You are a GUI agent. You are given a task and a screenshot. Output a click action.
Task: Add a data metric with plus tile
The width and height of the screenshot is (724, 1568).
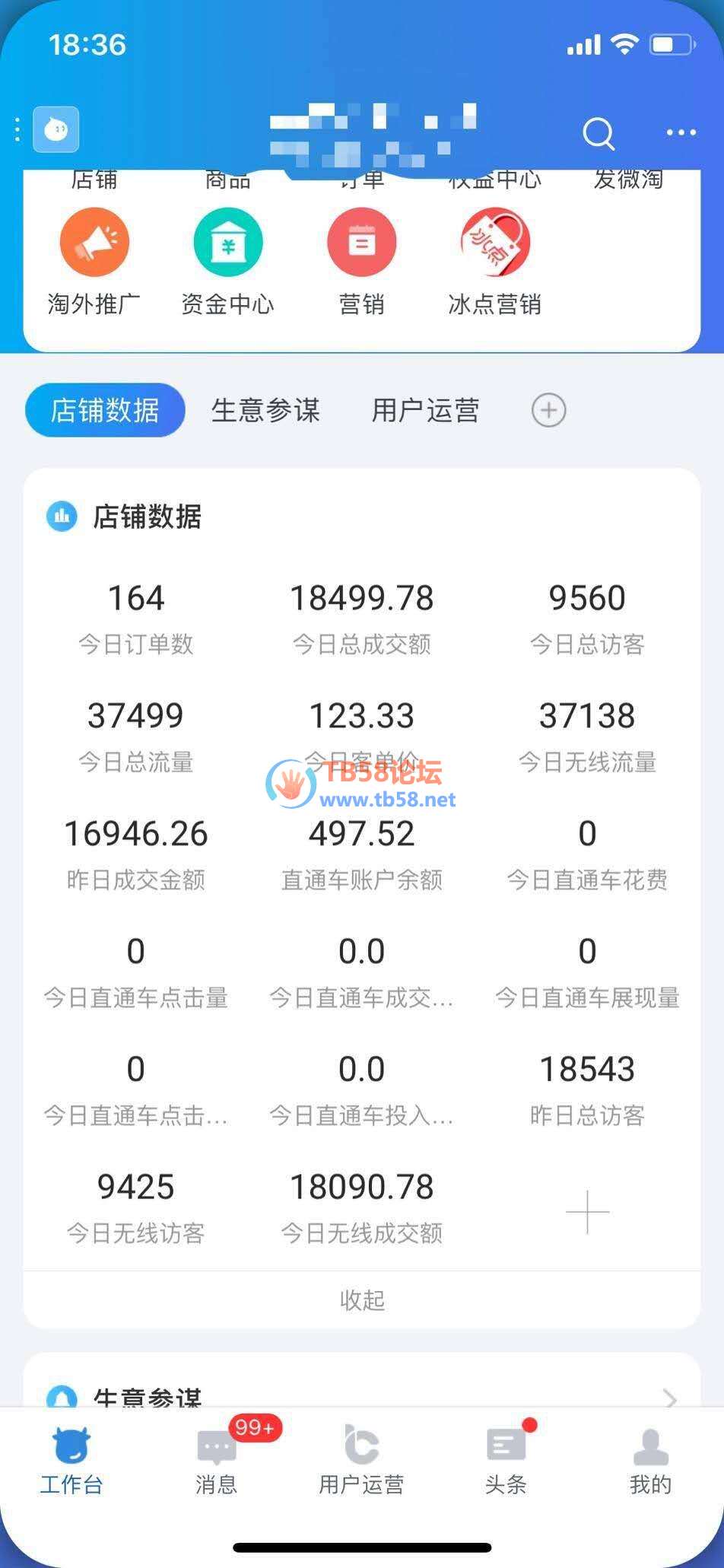(587, 1211)
